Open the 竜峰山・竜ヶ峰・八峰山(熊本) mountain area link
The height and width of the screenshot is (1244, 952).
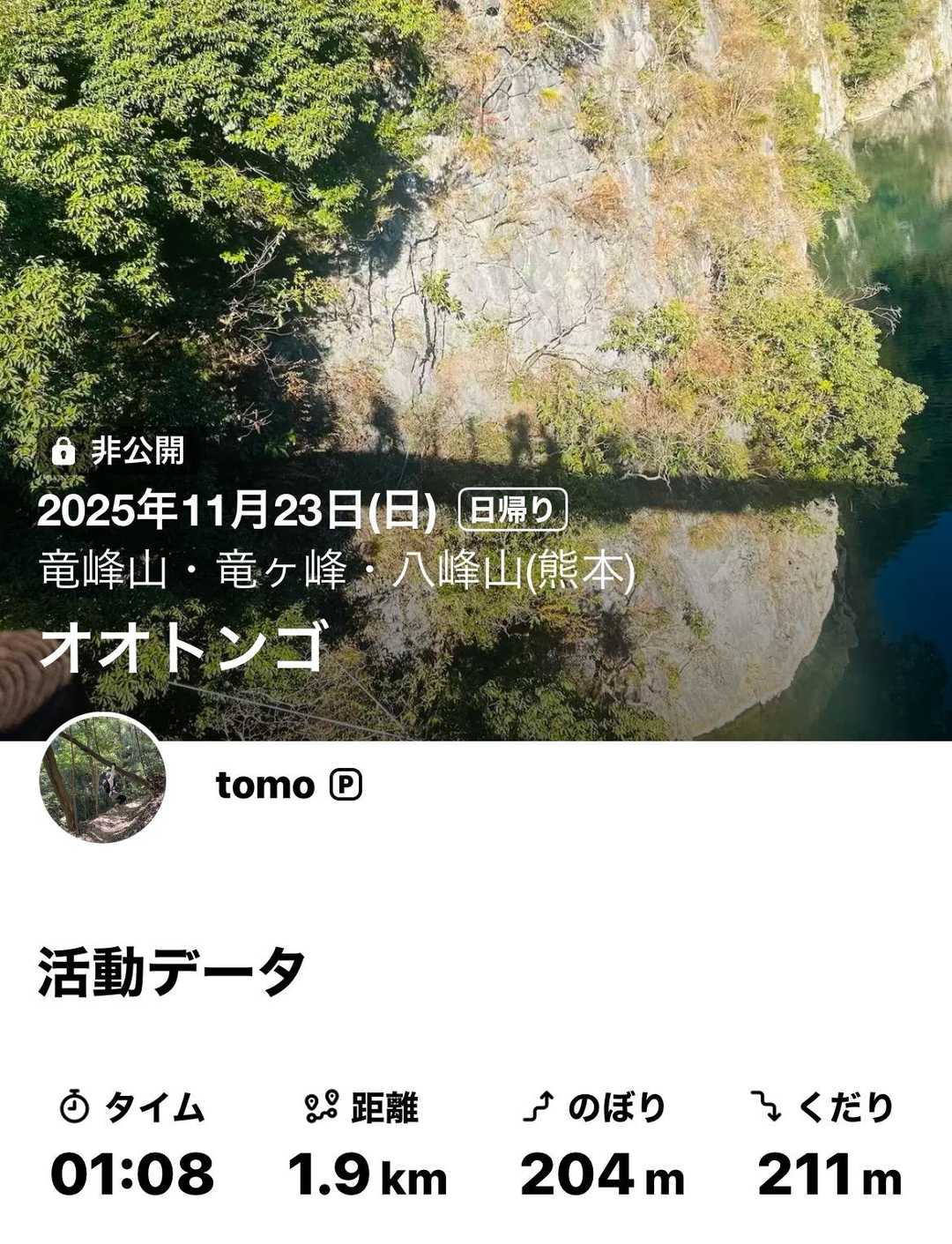tap(337, 572)
